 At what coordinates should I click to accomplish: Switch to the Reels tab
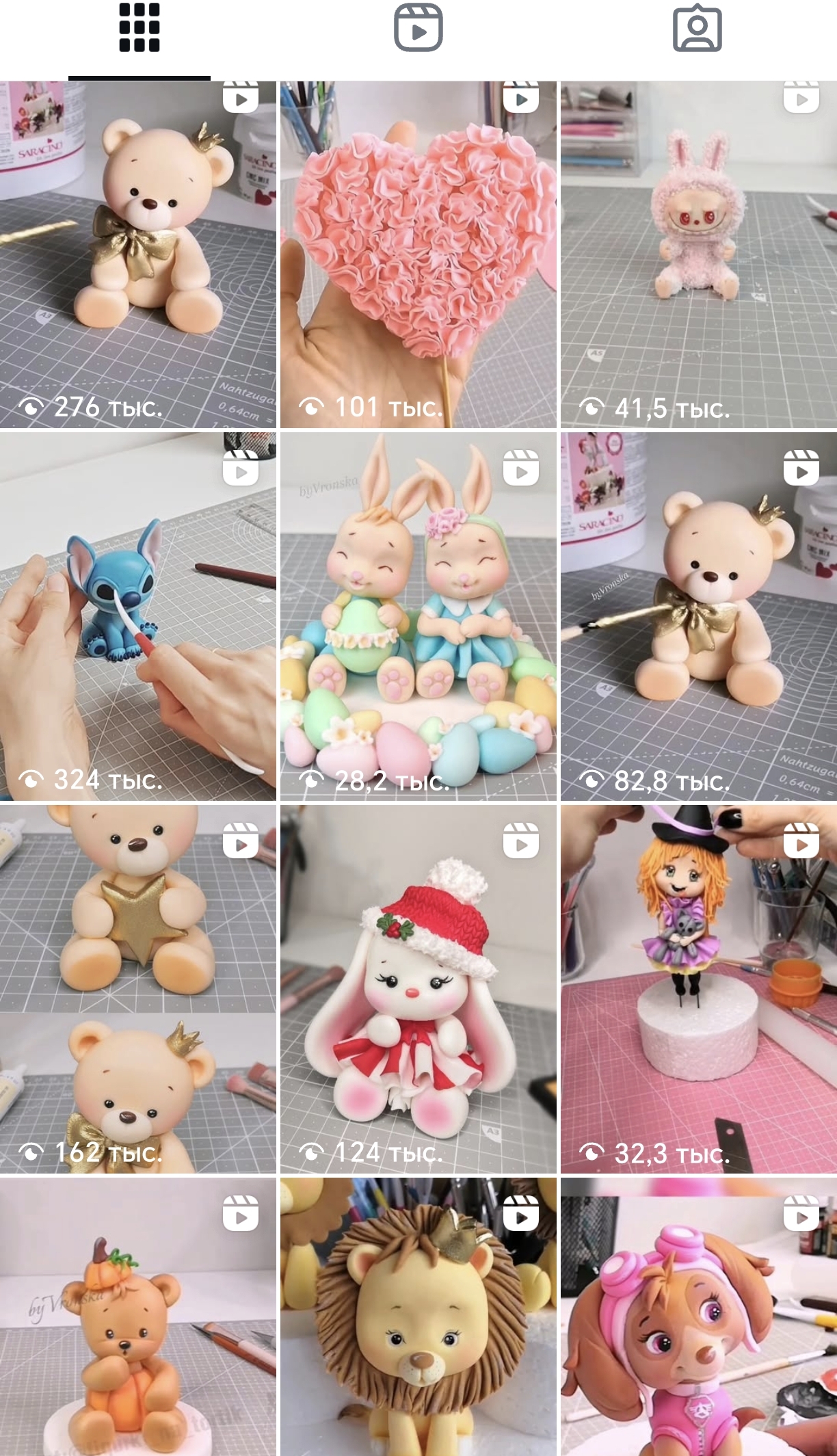(418, 29)
